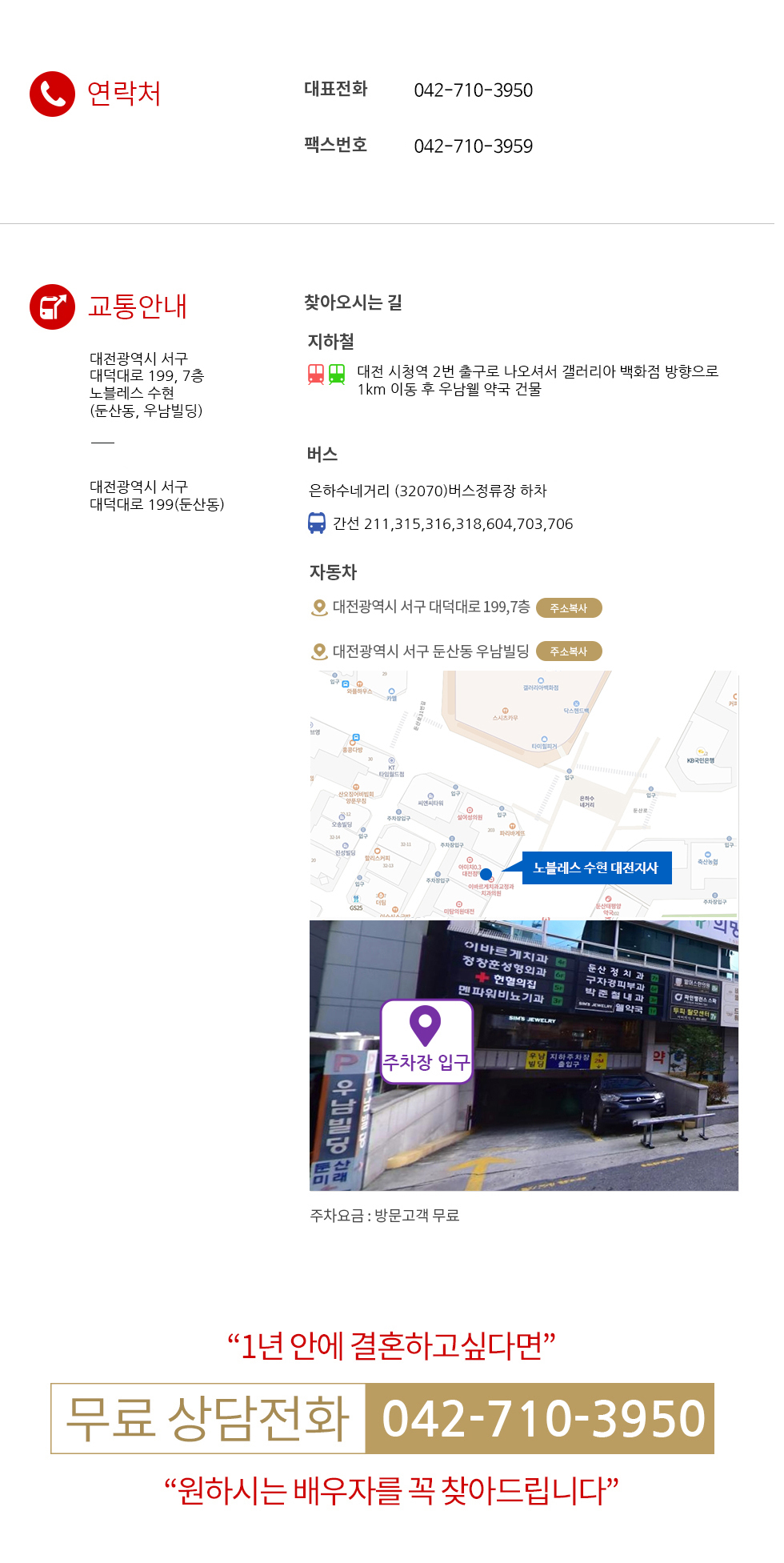Copy the 대덕대로 199, 7층 road address
Screen dimensions: 784x1563
[x=568, y=608]
